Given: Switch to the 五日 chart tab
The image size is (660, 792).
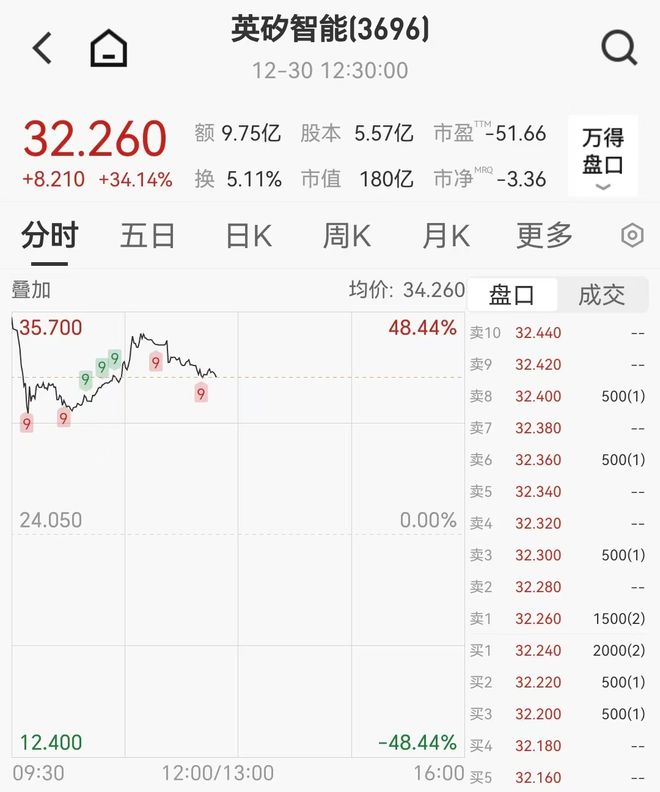Looking at the screenshot, I should [x=147, y=236].
